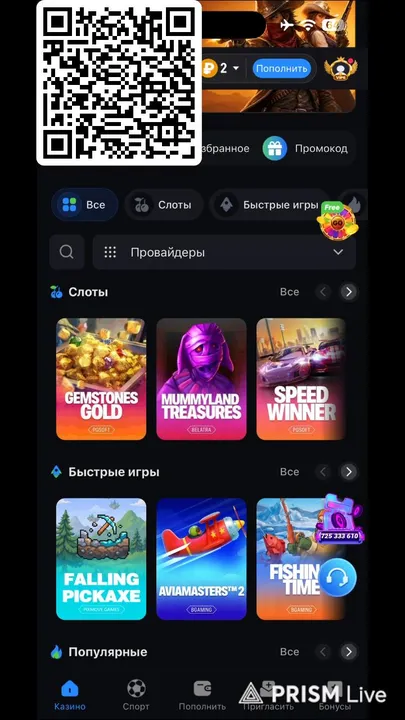Open the game search magnifier
The image size is (405, 720).
tap(67, 252)
